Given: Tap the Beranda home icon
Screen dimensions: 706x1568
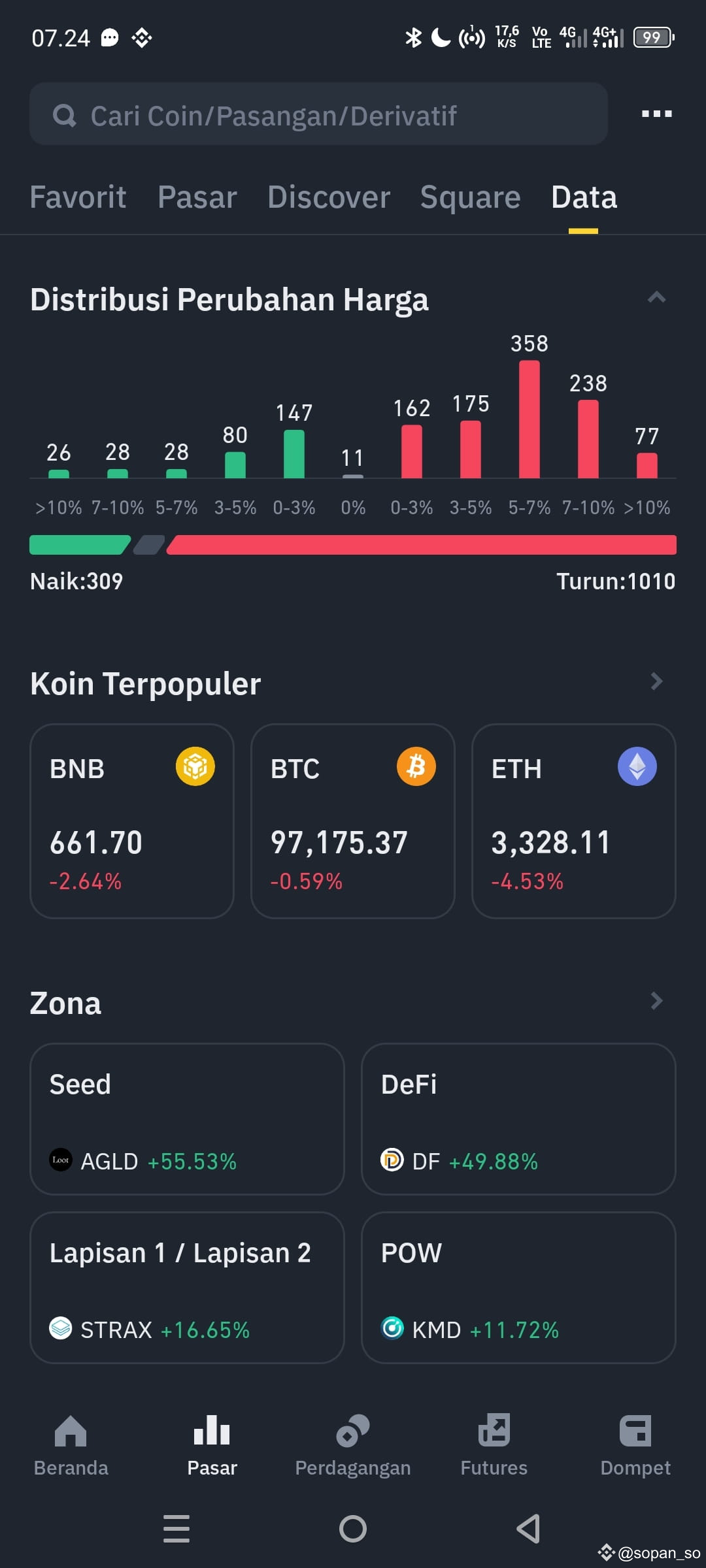Looking at the screenshot, I should coord(71,1429).
